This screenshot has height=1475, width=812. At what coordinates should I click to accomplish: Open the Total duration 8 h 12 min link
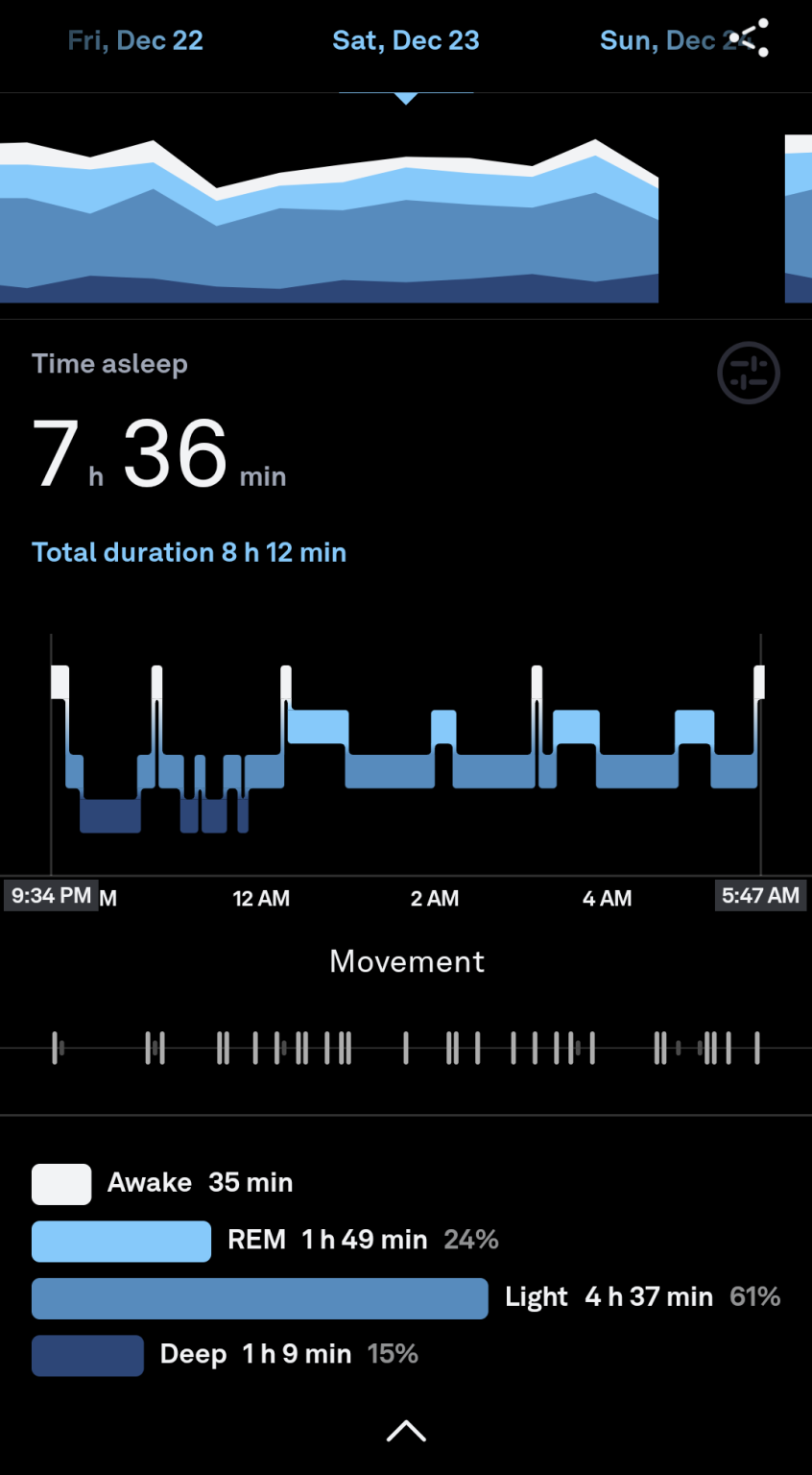click(189, 552)
